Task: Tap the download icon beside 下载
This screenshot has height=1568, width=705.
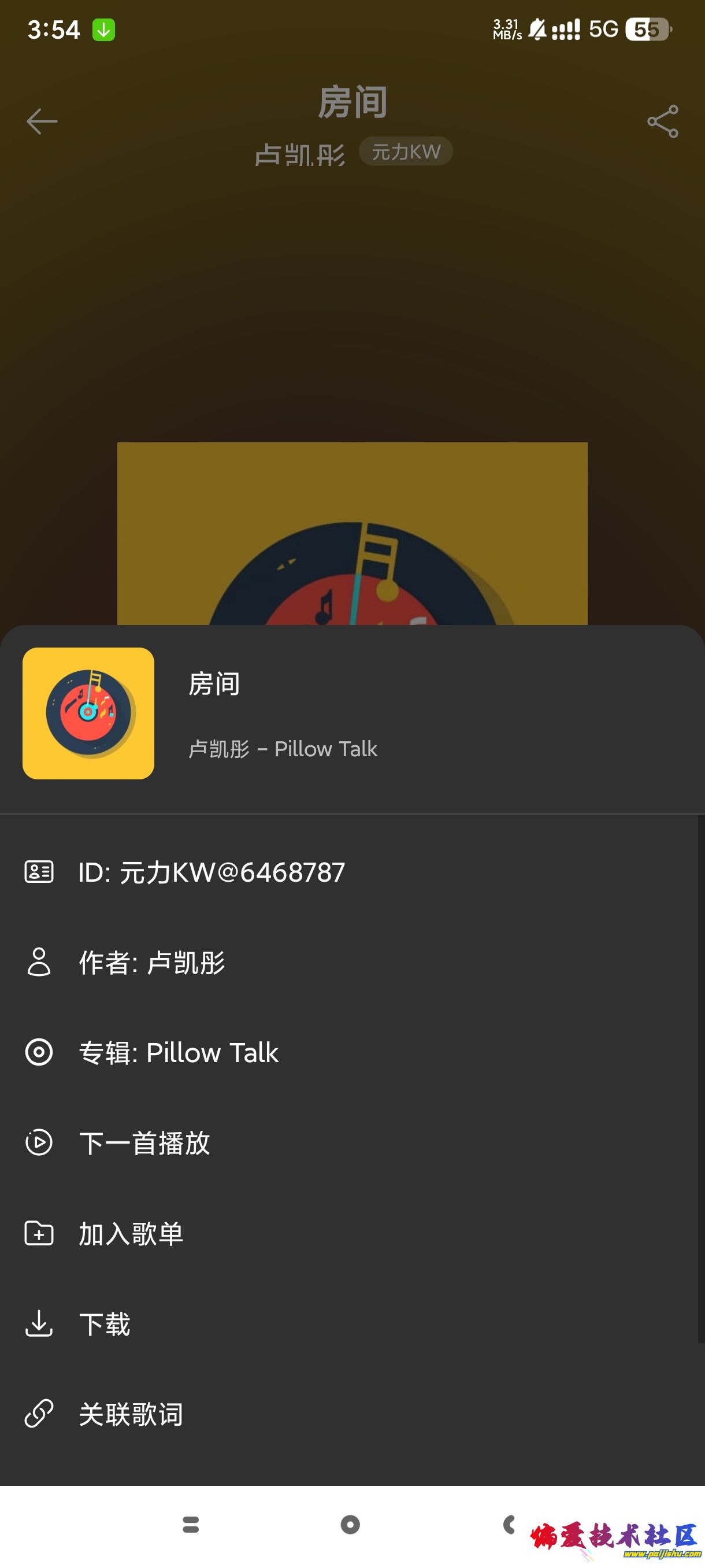Action: pyautogui.click(x=38, y=1323)
